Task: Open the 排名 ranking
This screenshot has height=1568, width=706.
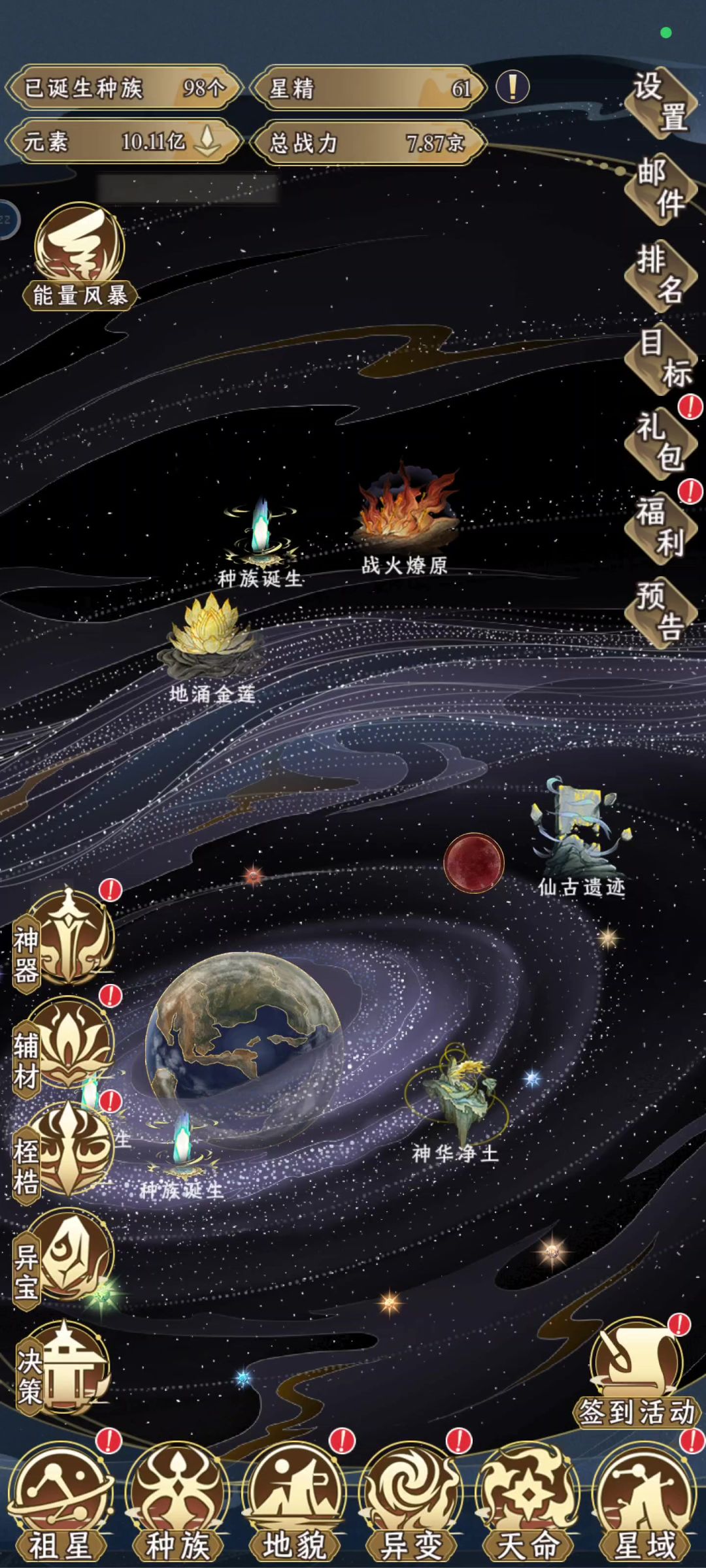Action: click(x=660, y=274)
